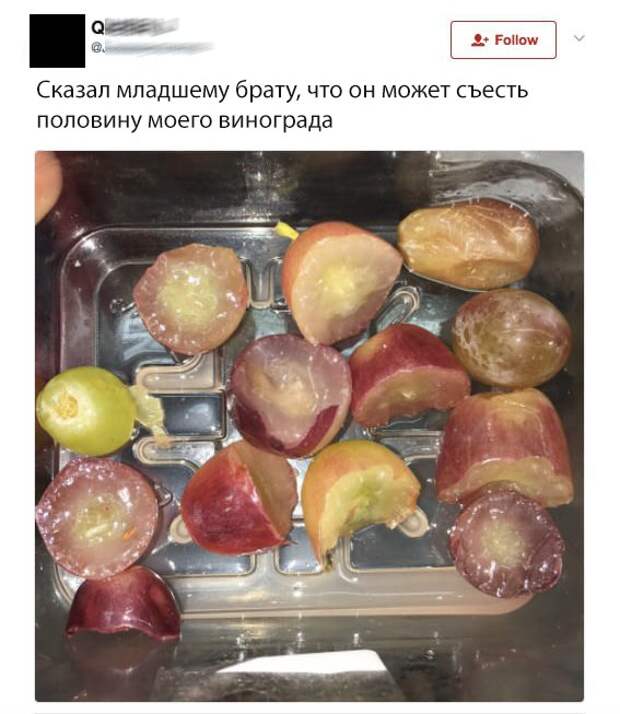Follow this tweet's author
Viewport: 620px width, 714px height.
pyautogui.click(x=503, y=40)
